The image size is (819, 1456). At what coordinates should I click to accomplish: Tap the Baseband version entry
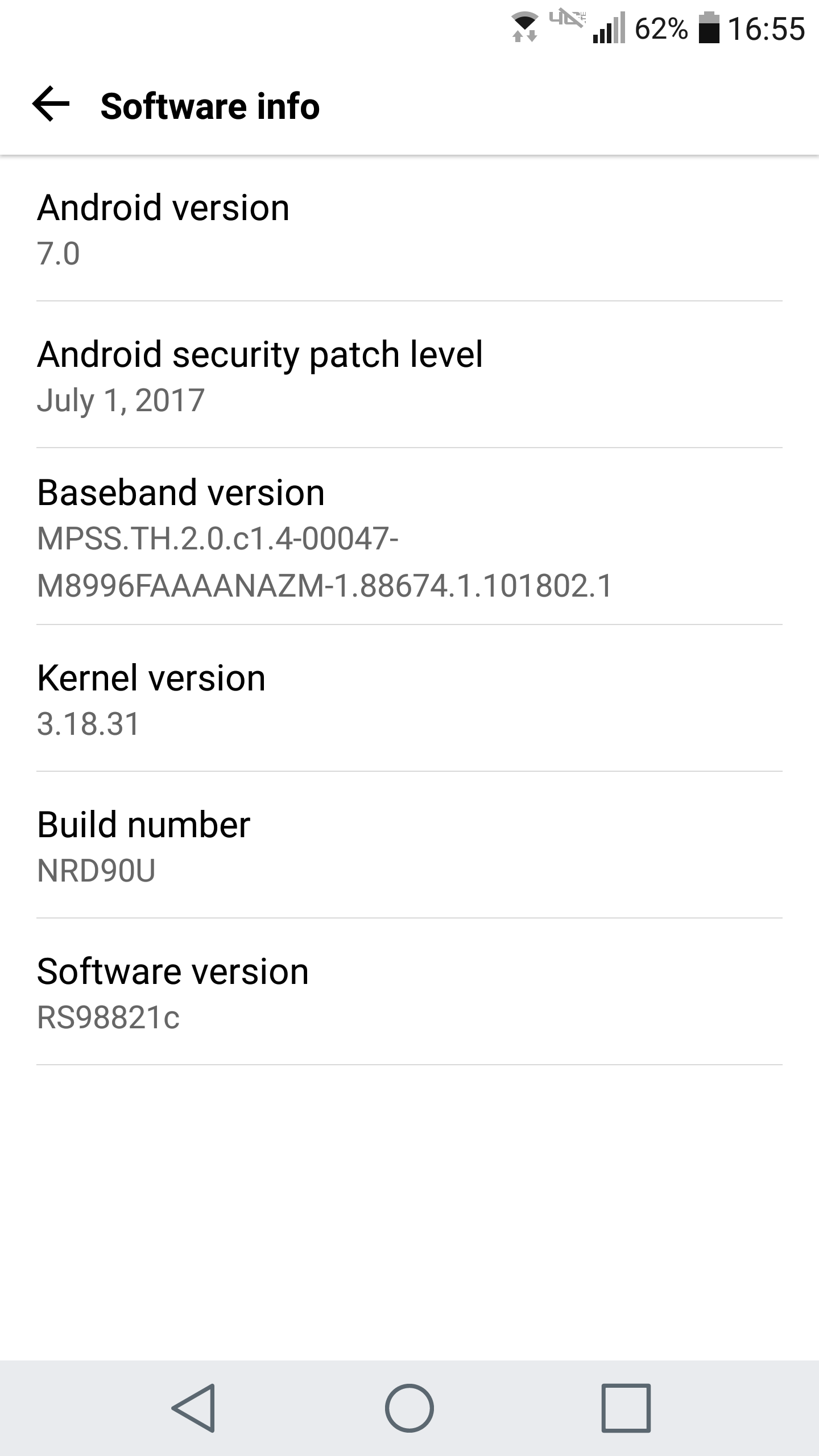pos(409,537)
